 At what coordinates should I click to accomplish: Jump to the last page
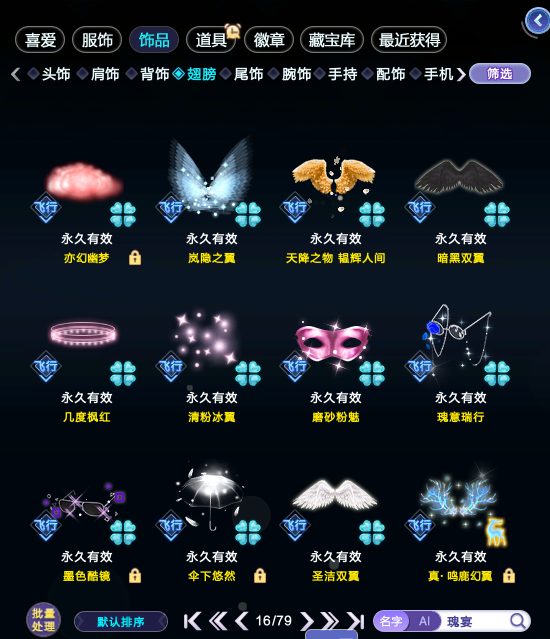point(356,621)
